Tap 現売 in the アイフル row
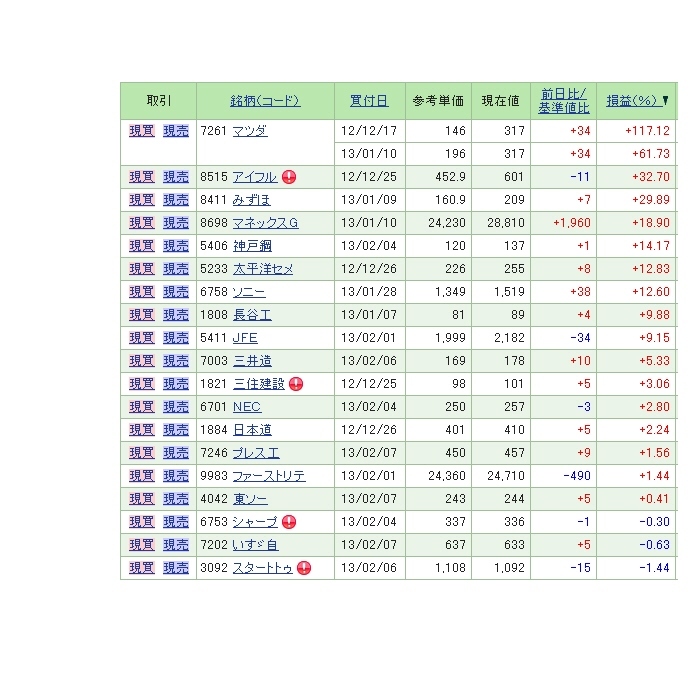This screenshot has width=700, height=700. pyautogui.click(x=176, y=177)
